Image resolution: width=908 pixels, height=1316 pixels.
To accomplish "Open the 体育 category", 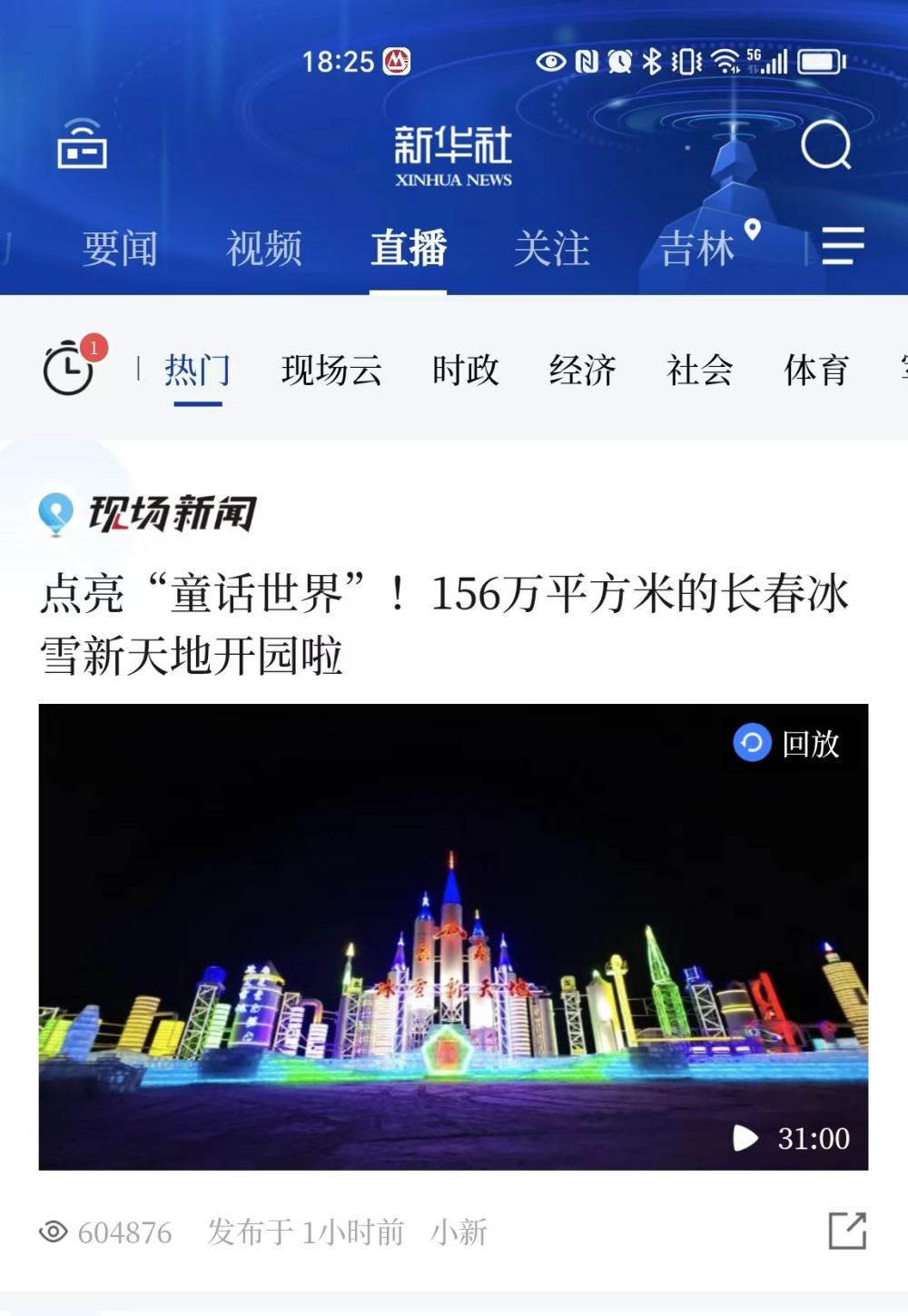I will point(815,371).
